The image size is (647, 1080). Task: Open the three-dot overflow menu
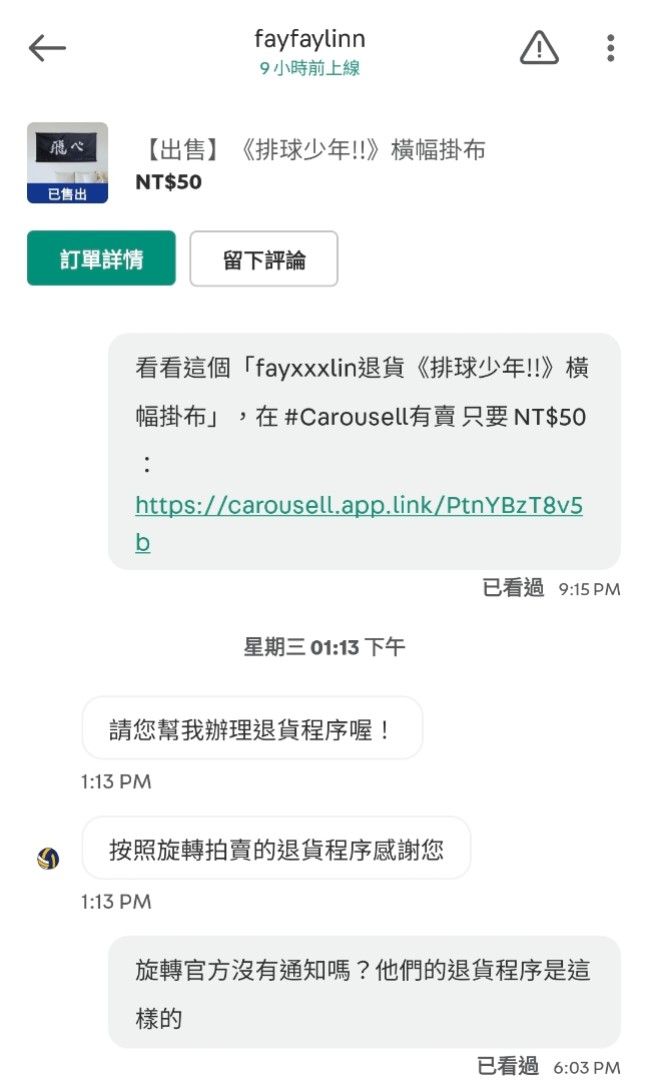(x=610, y=48)
